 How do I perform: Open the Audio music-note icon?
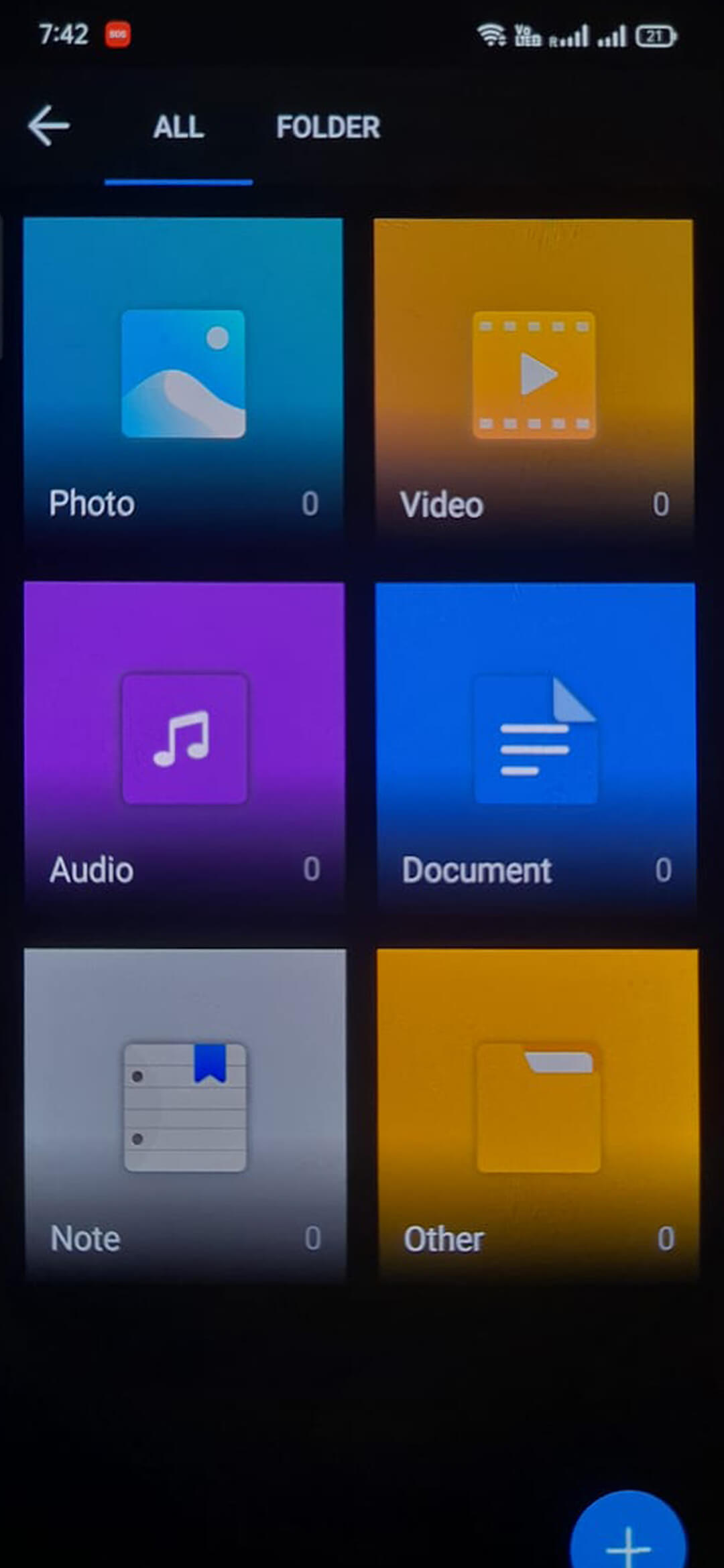click(185, 739)
